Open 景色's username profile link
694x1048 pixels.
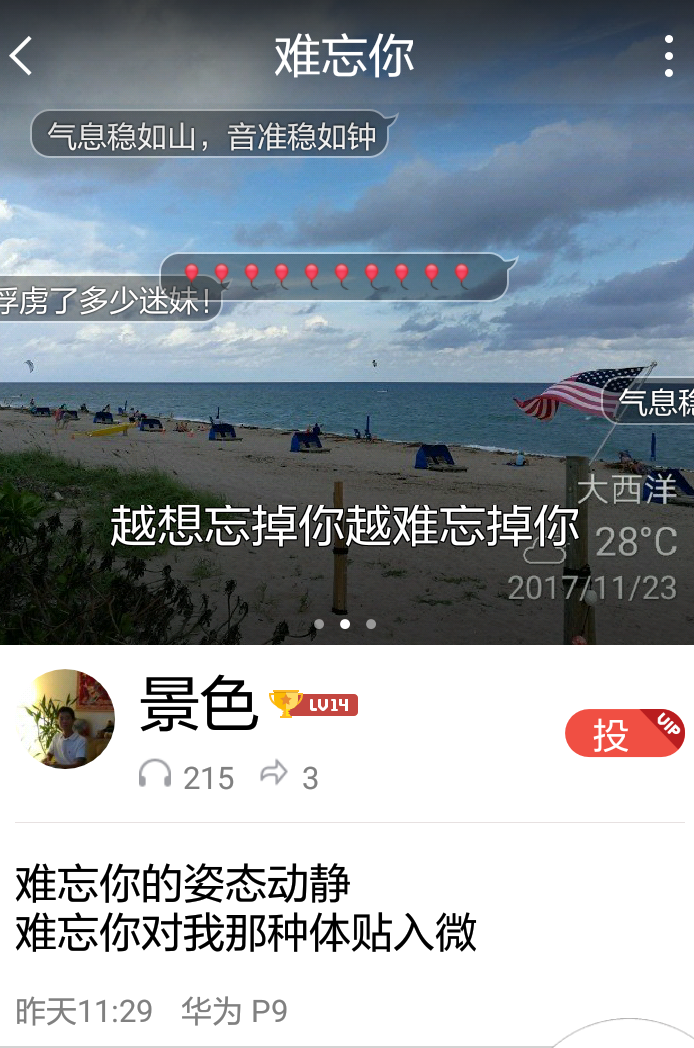199,703
